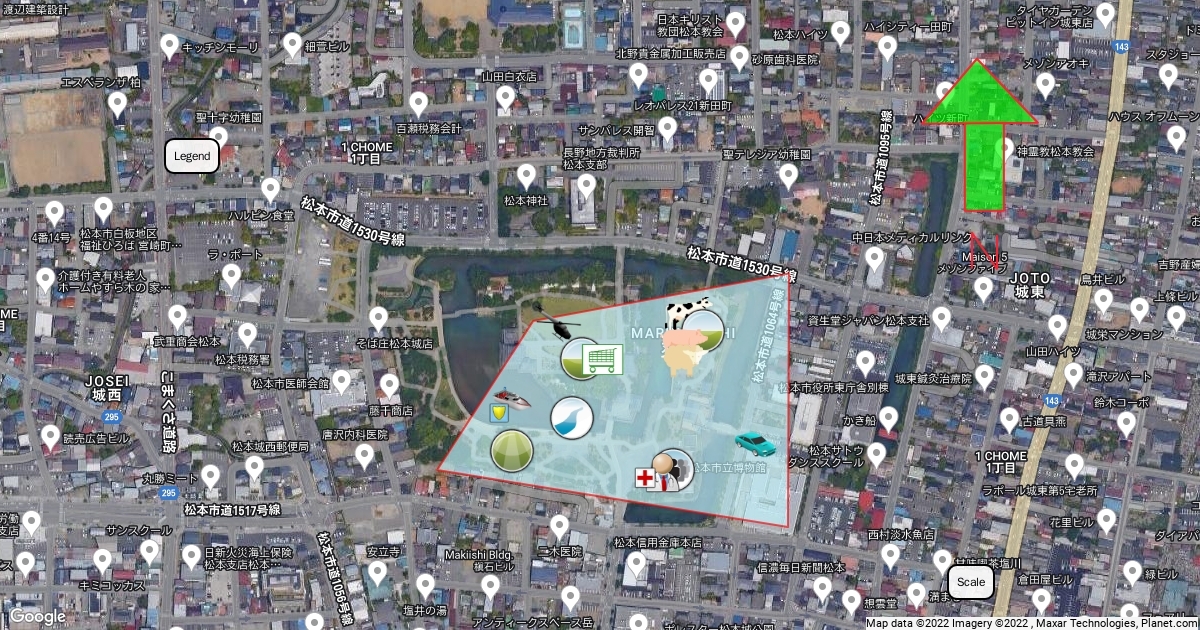Open the 松本神社 place pin
Viewport: 1200px width, 630px height.
tap(527, 176)
